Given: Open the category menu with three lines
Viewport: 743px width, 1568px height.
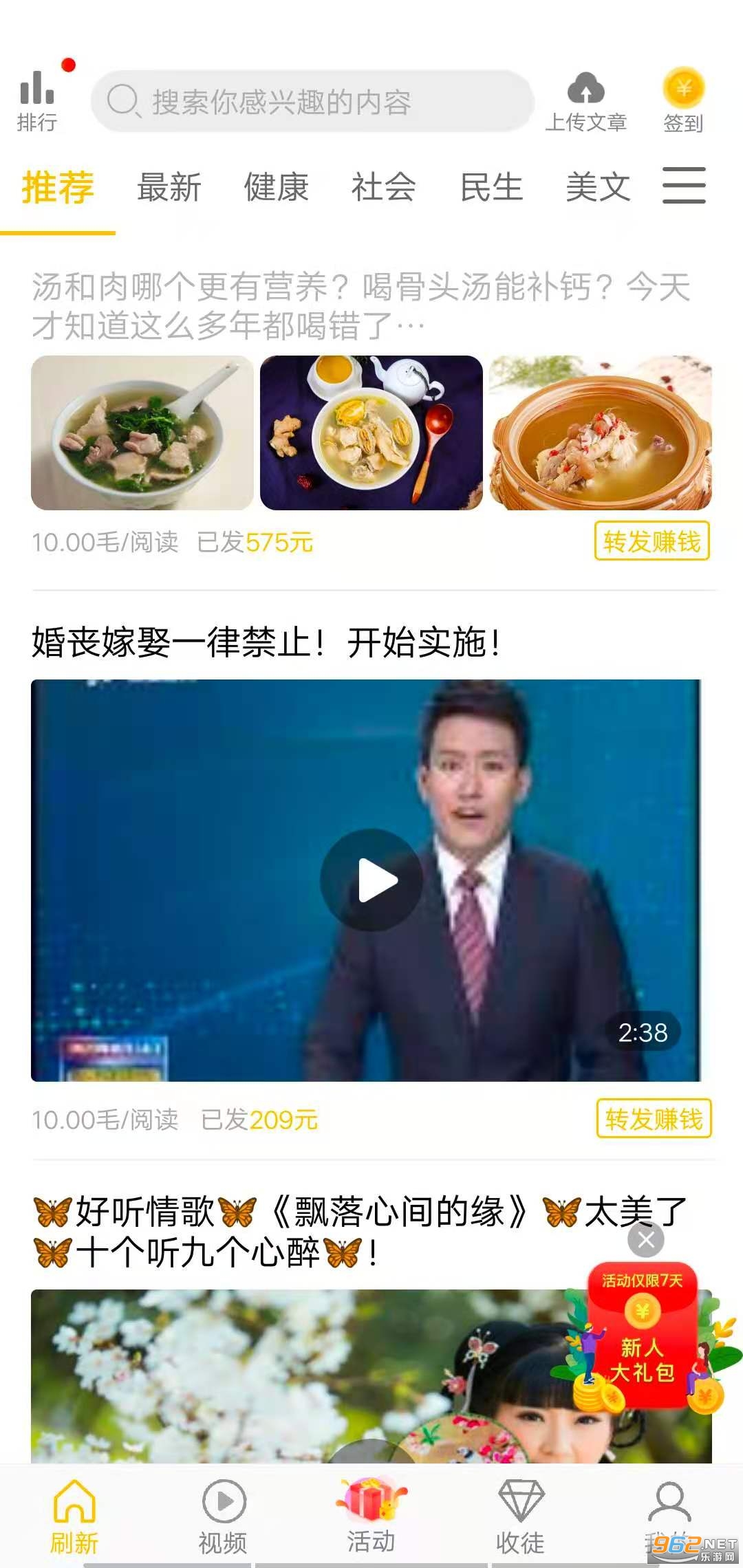Looking at the screenshot, I should coord(684,186).
